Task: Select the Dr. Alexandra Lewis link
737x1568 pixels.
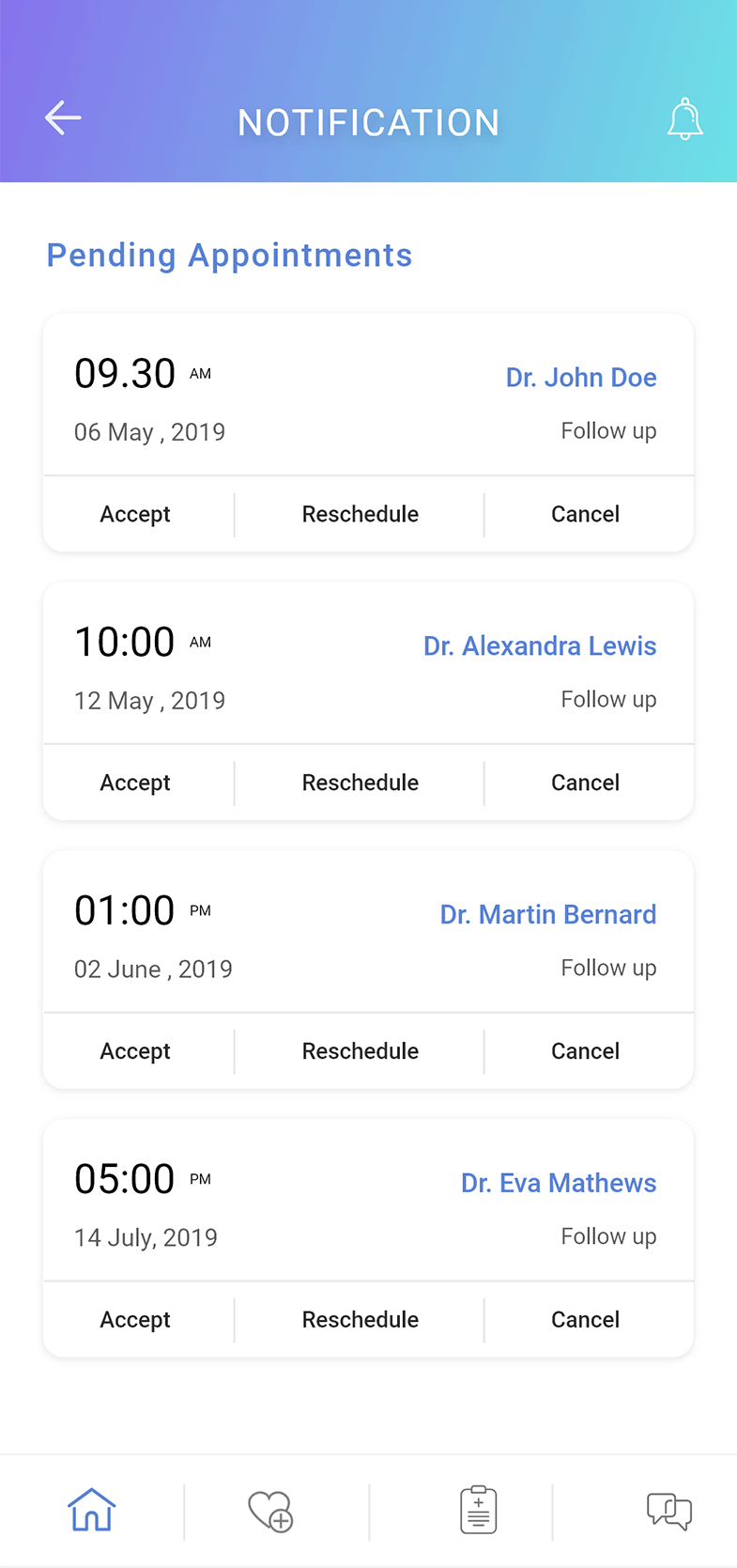Action: (540, 645)
